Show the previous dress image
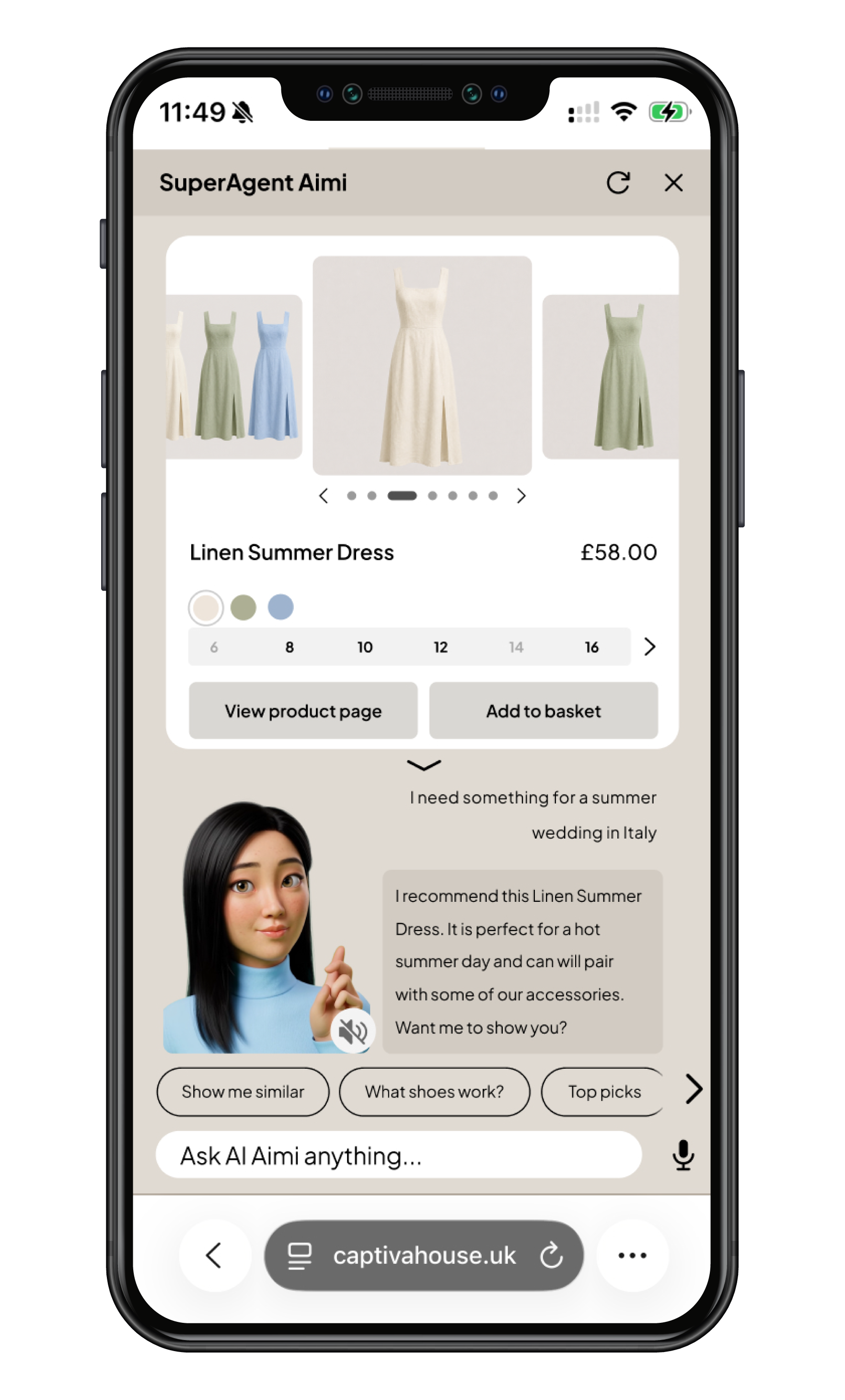 [324, 496]
